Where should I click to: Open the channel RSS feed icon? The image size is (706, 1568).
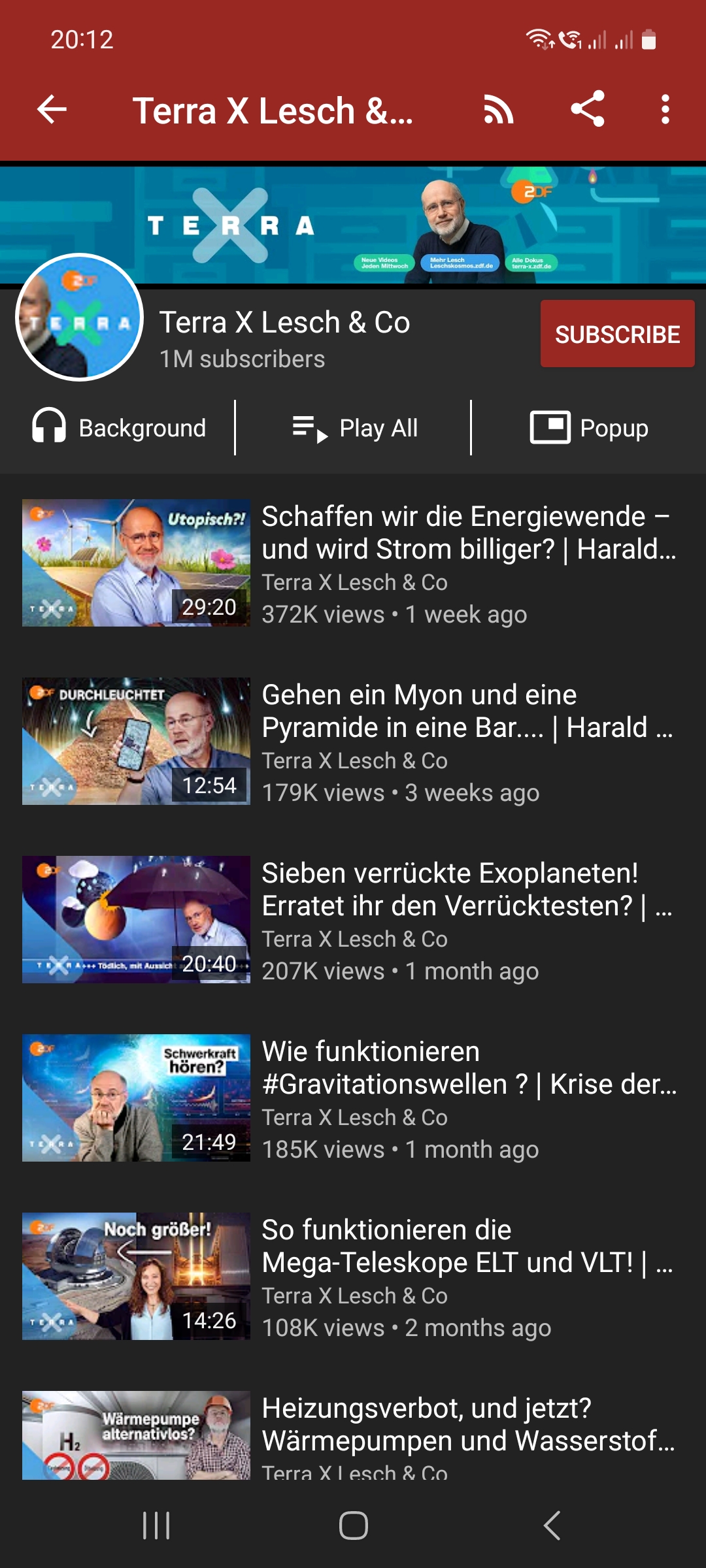[x=498, y=109]
